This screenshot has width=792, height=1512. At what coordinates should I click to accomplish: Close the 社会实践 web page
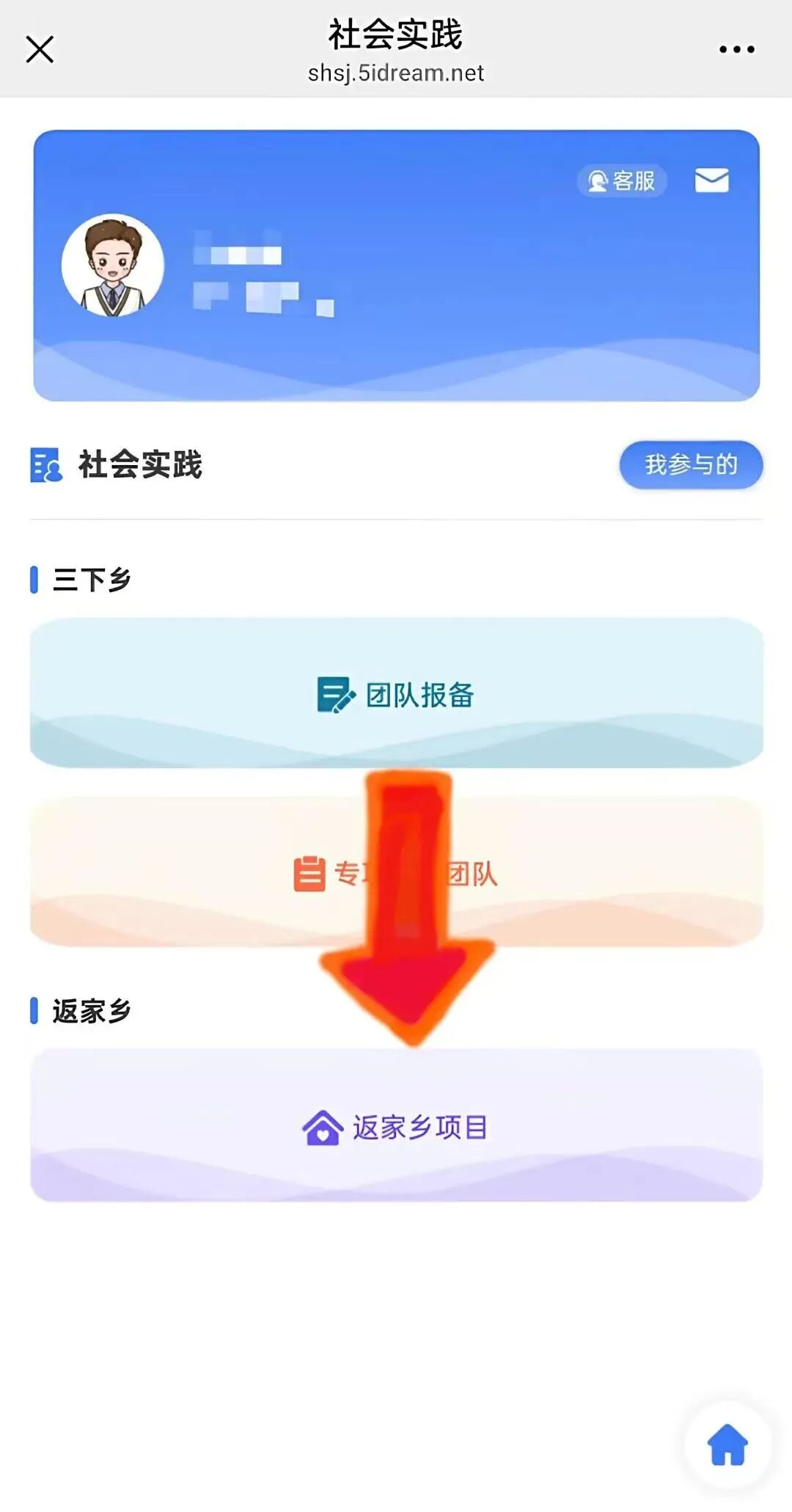40,50
